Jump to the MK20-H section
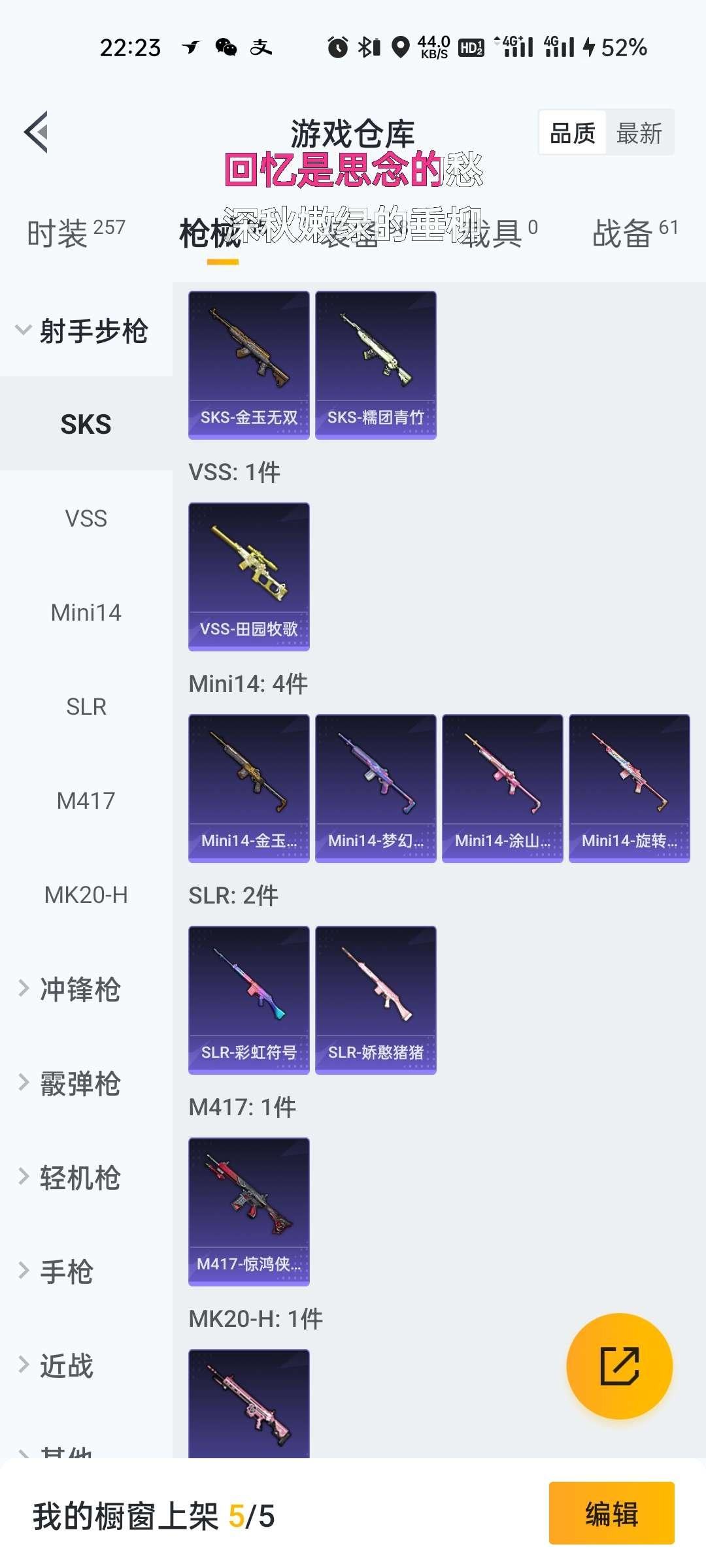The image size is (706, 1568). 86,895
